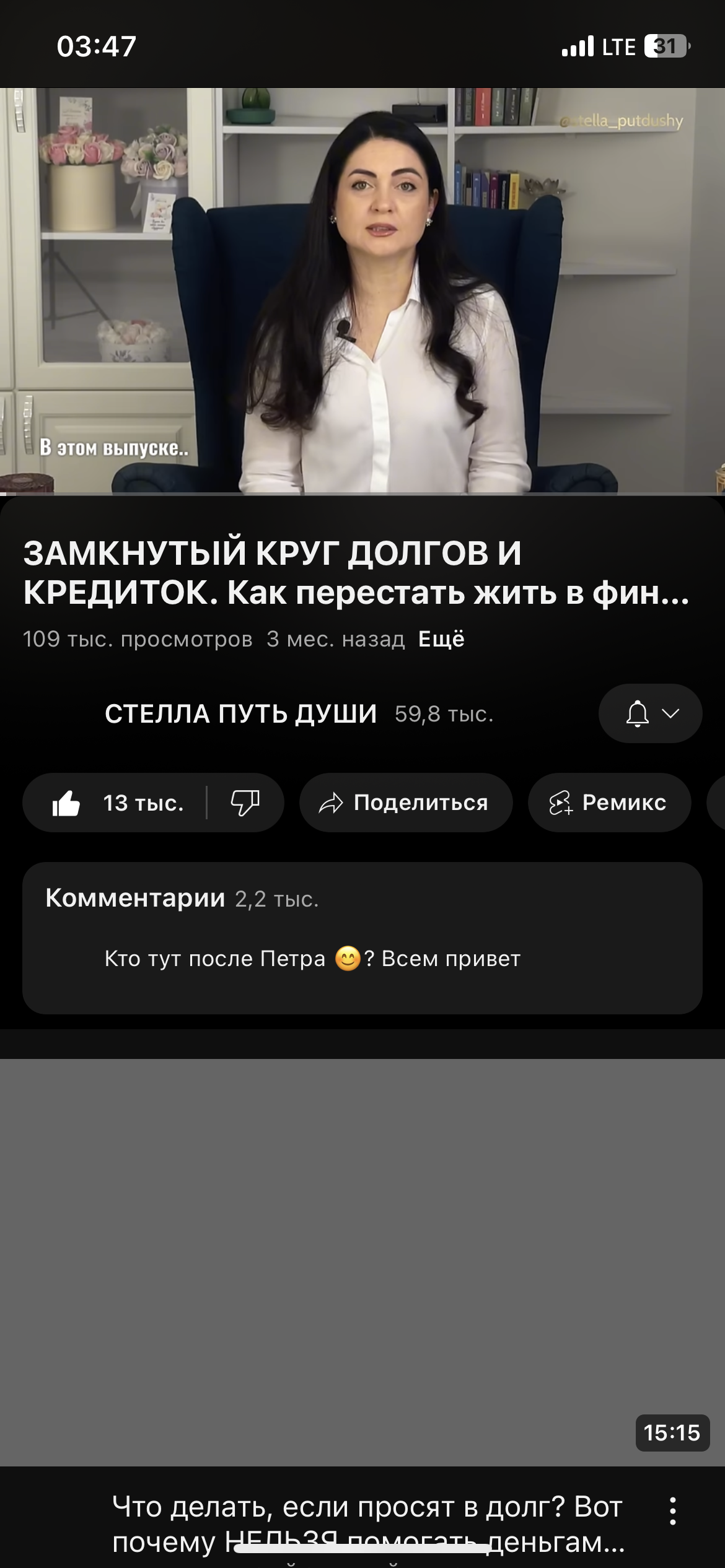725x1568 pixels.
Task: Open the notifications bell dropdown
Action: tap(649, 713)
